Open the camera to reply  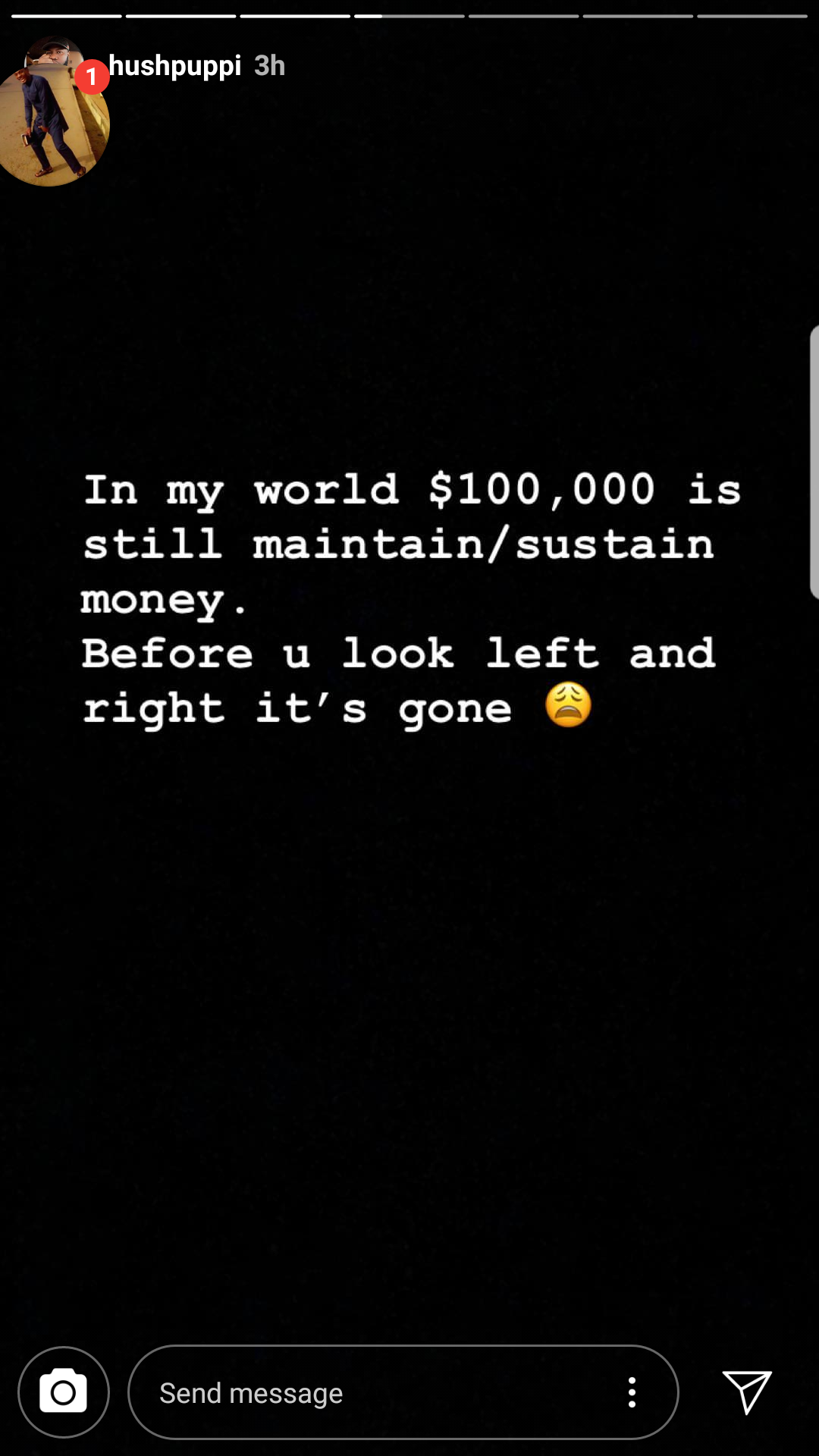click(64, 1392)
